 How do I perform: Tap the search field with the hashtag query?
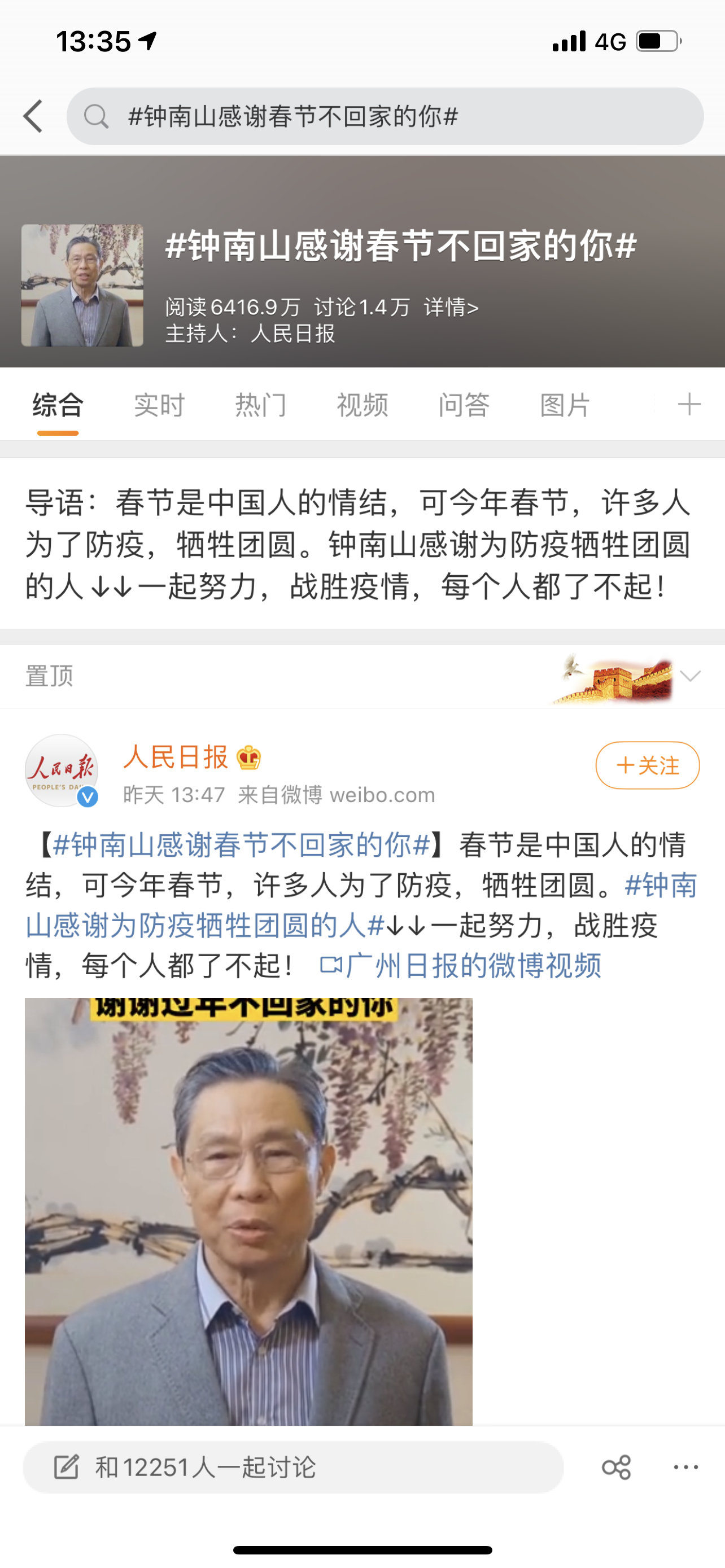pos(385,116)
